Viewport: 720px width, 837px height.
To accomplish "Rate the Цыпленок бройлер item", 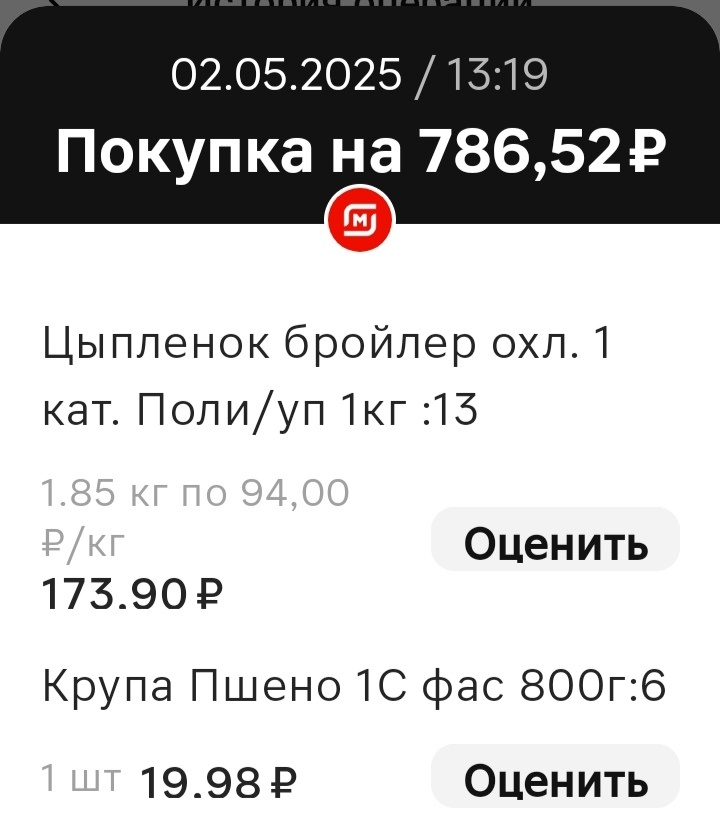I will point(555,539).
